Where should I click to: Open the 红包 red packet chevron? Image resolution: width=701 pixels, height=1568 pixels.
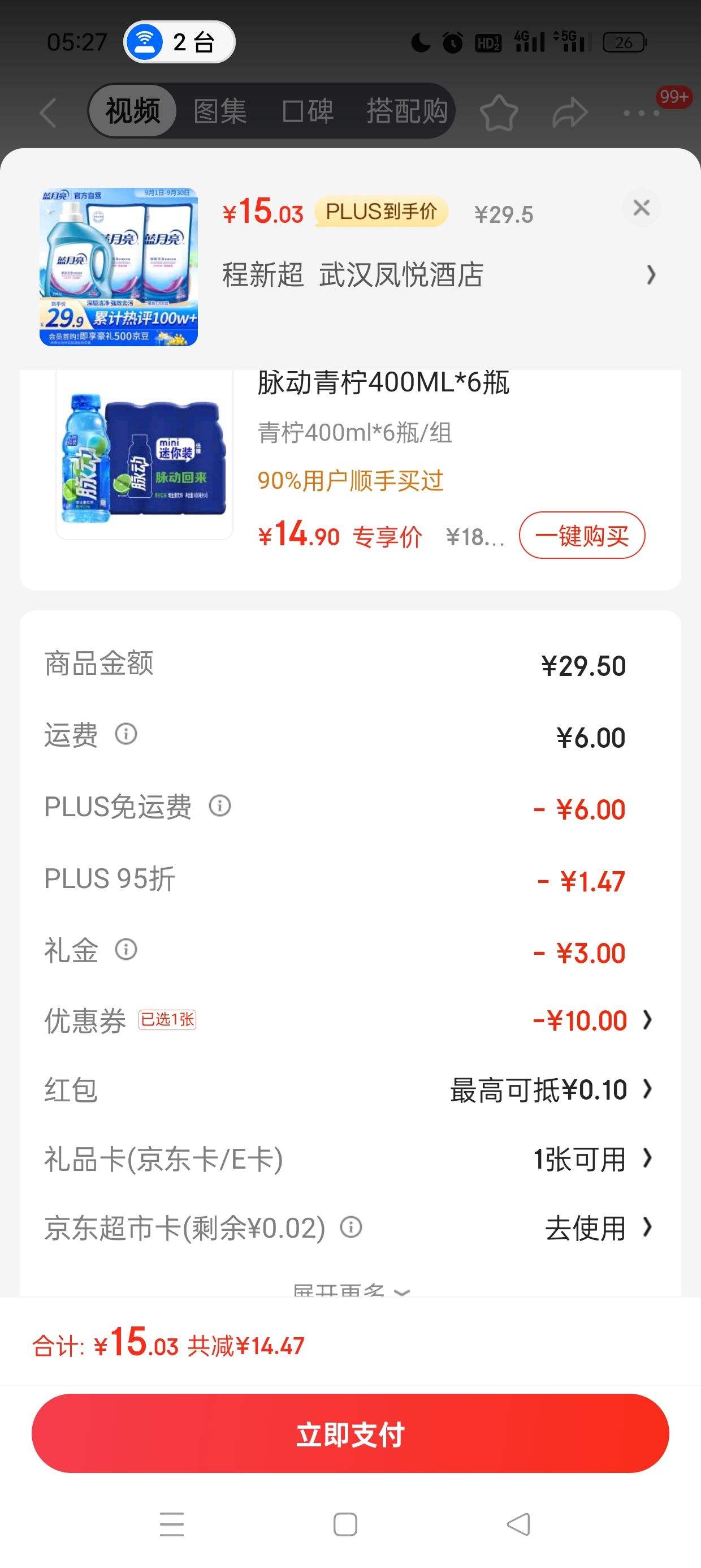pyautogui.click(x=648, y=1089)
